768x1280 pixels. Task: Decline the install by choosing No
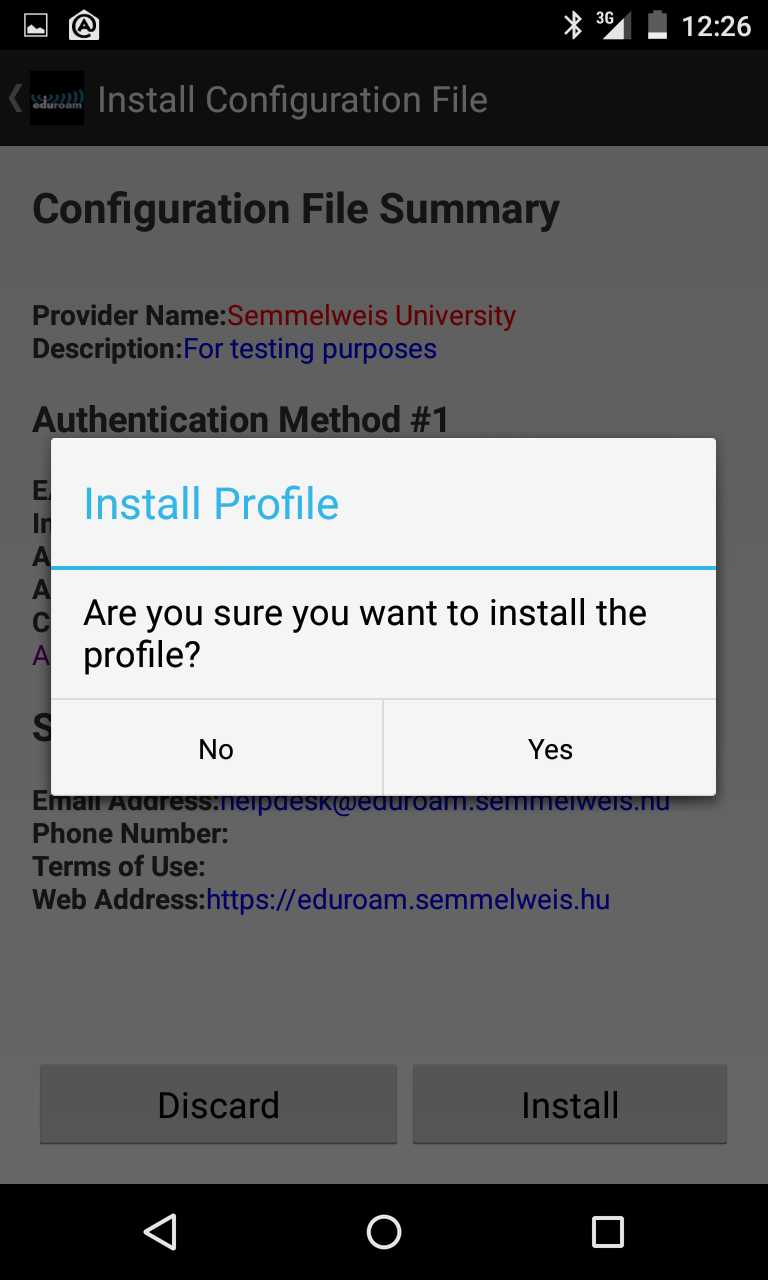(x=216, y=748)
